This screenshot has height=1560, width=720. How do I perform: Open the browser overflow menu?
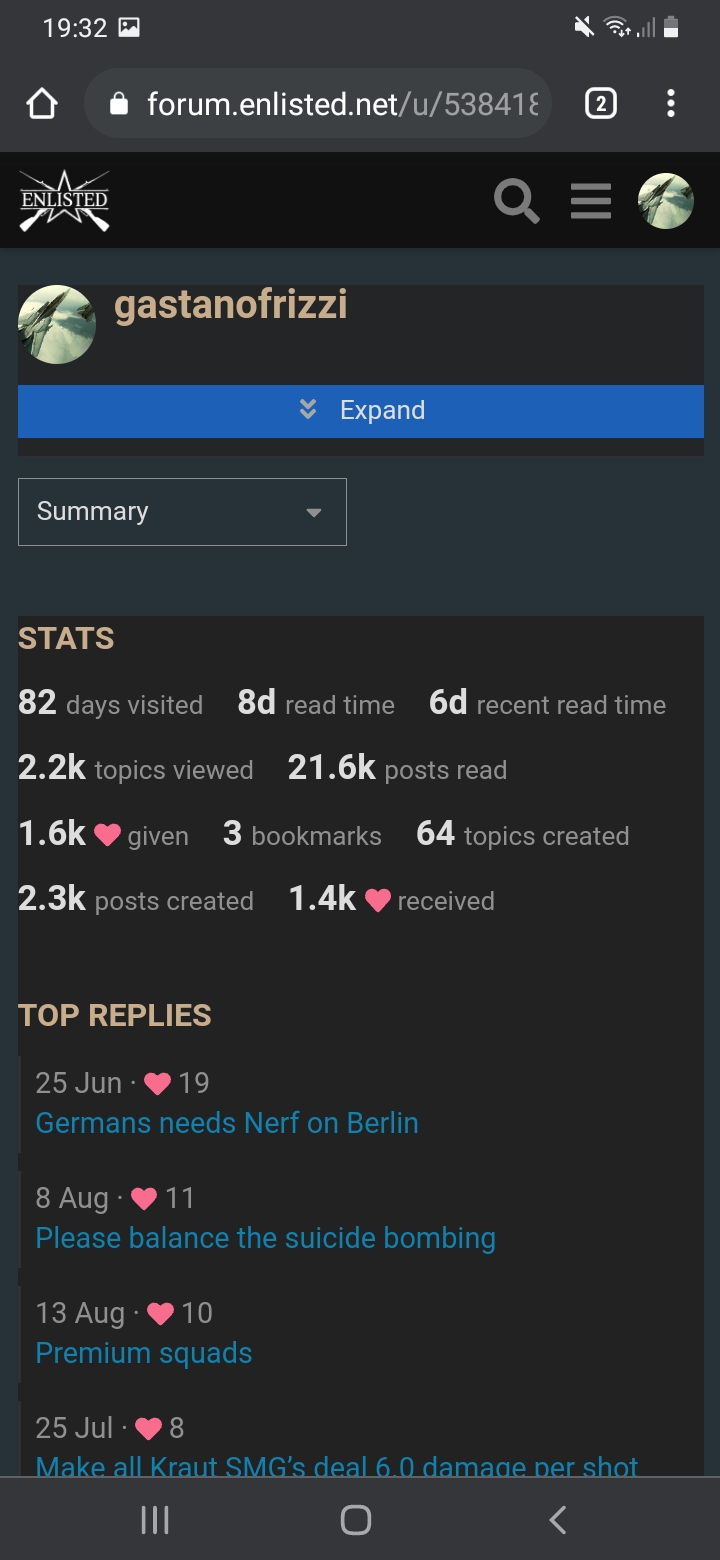670,103
